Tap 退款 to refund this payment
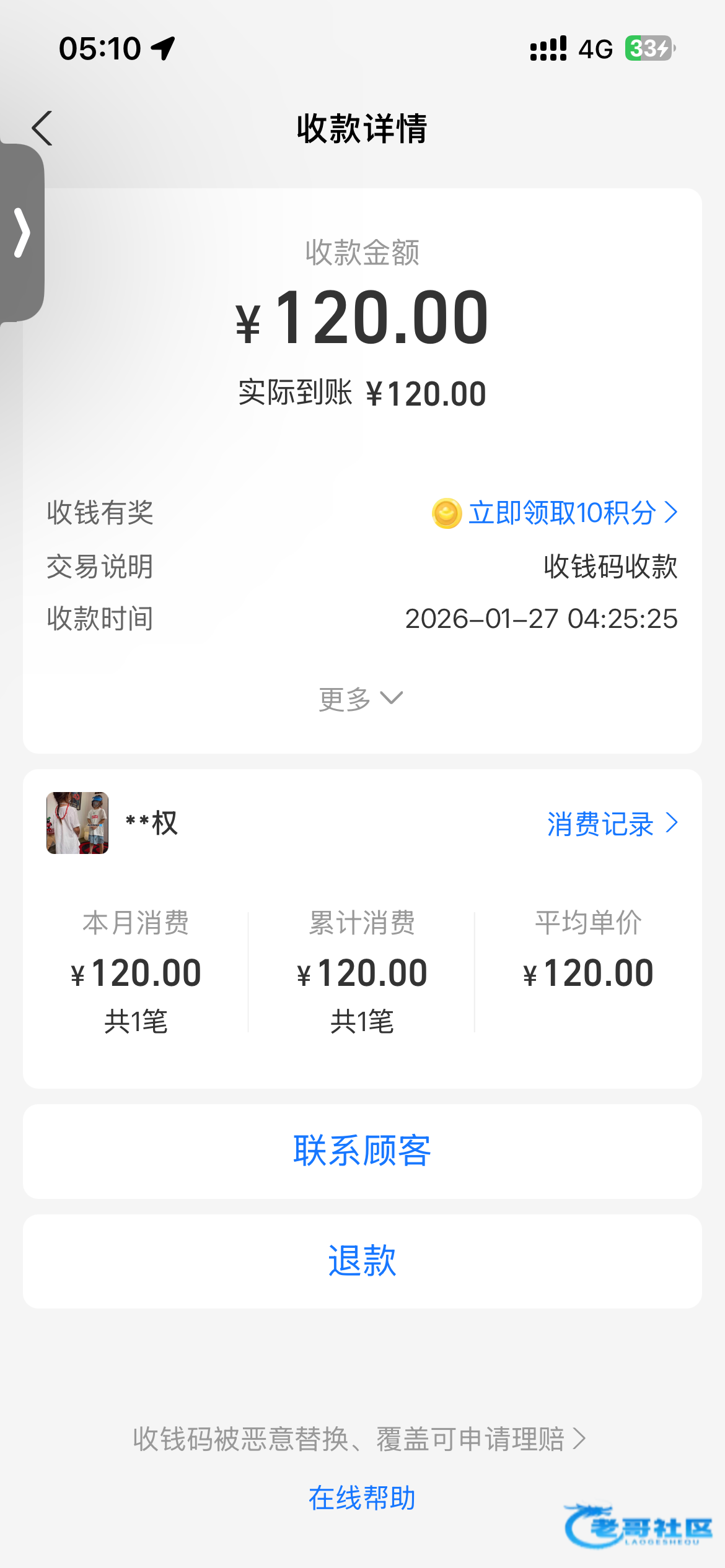The width and height of the screenshot is (725, 1568). (x=362, y=1261)
